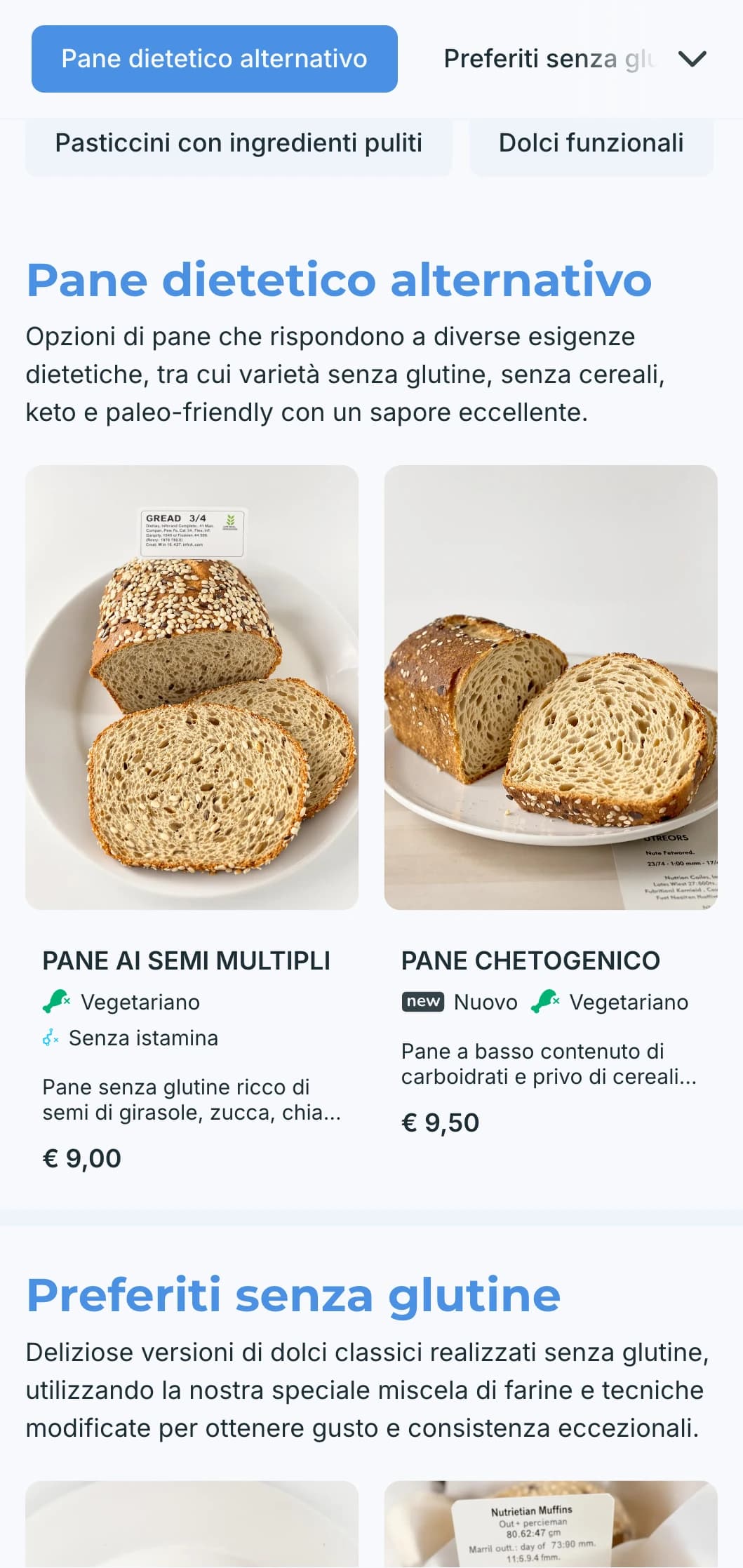Select the Vegetariano icon on Pane Chetogenico
This screenshot has width=743, height=1568.
pyautogui.click(x=546, y=1001)
